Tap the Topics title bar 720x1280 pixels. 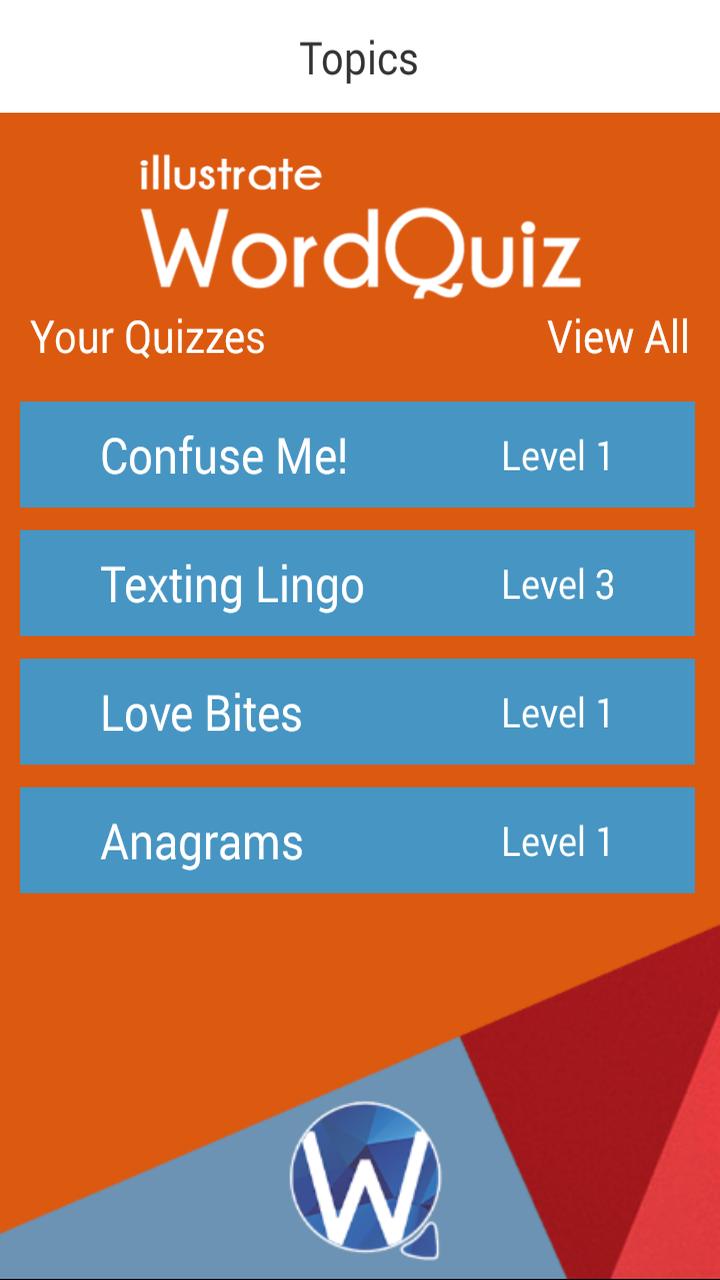click(360, 57)
